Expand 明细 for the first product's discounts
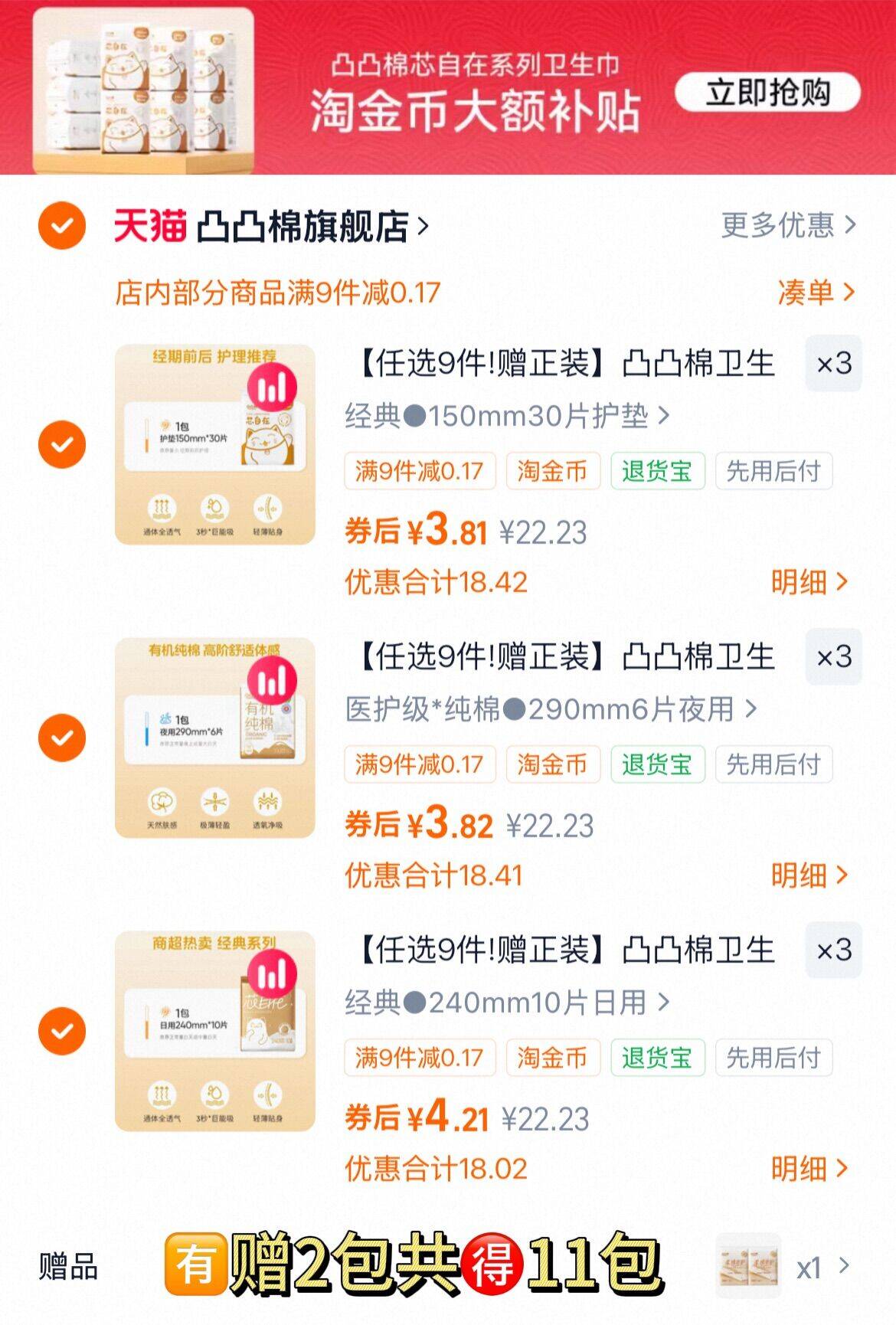The width and height of the screenshot is (896, 1325). coord(809,582)
